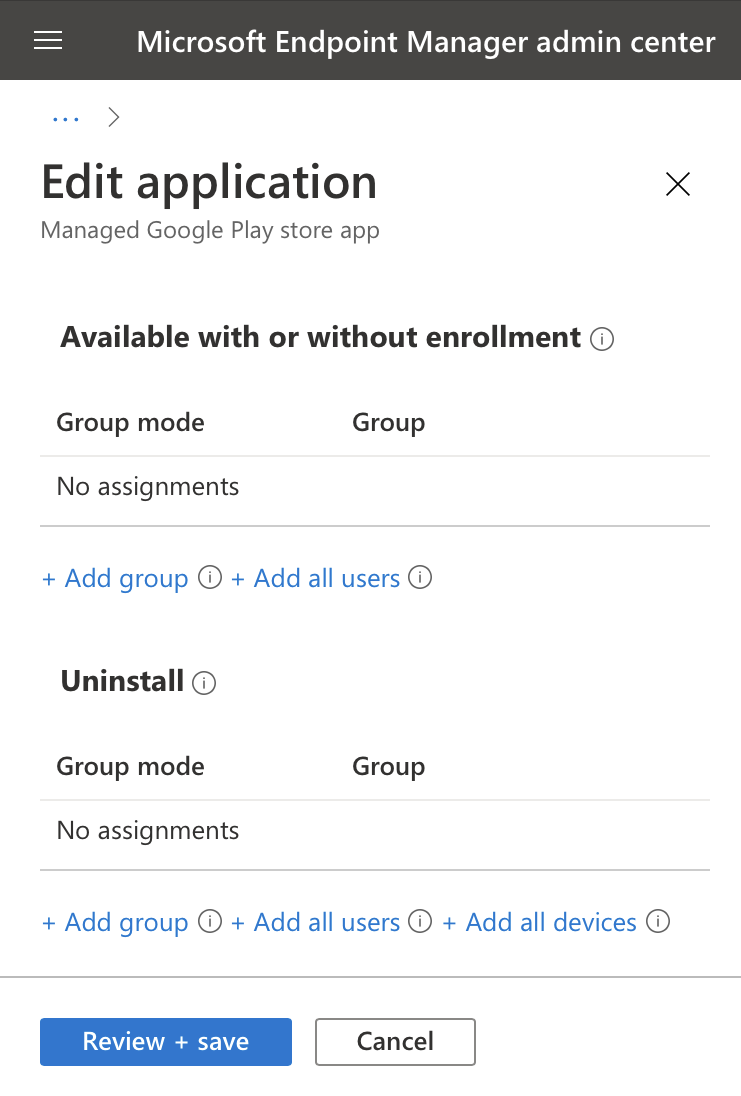Add a group to enrollment availability assignments

(x=115, y=578)
